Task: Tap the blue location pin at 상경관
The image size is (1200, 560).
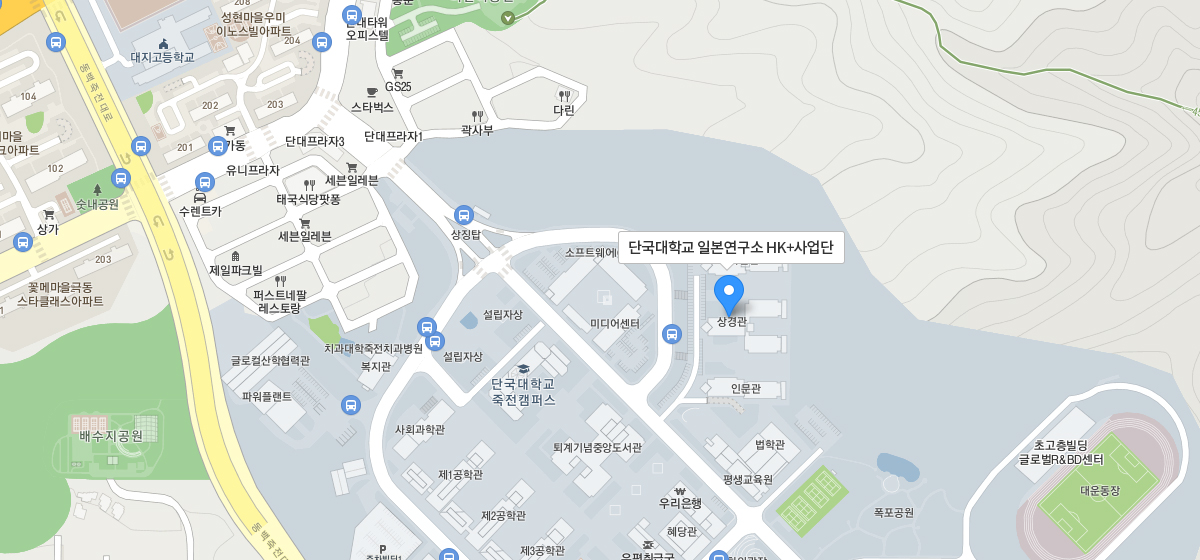Action: pos(729,292)
